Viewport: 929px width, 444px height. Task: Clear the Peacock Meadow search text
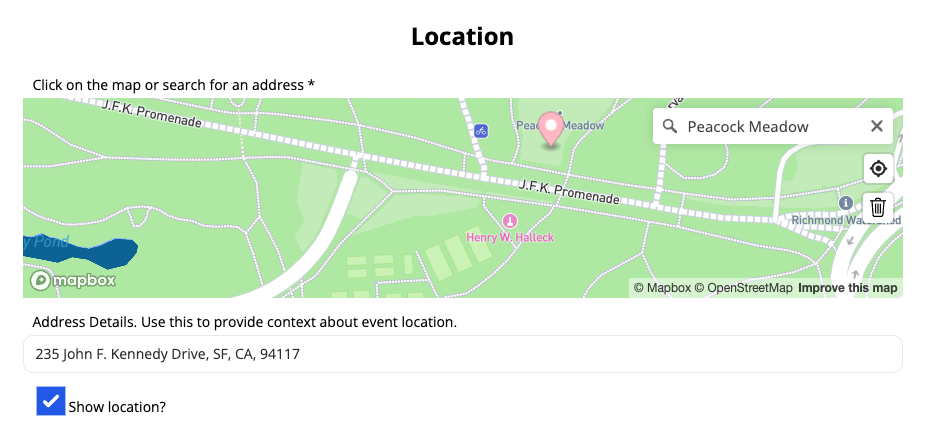[x=876, y=126]
